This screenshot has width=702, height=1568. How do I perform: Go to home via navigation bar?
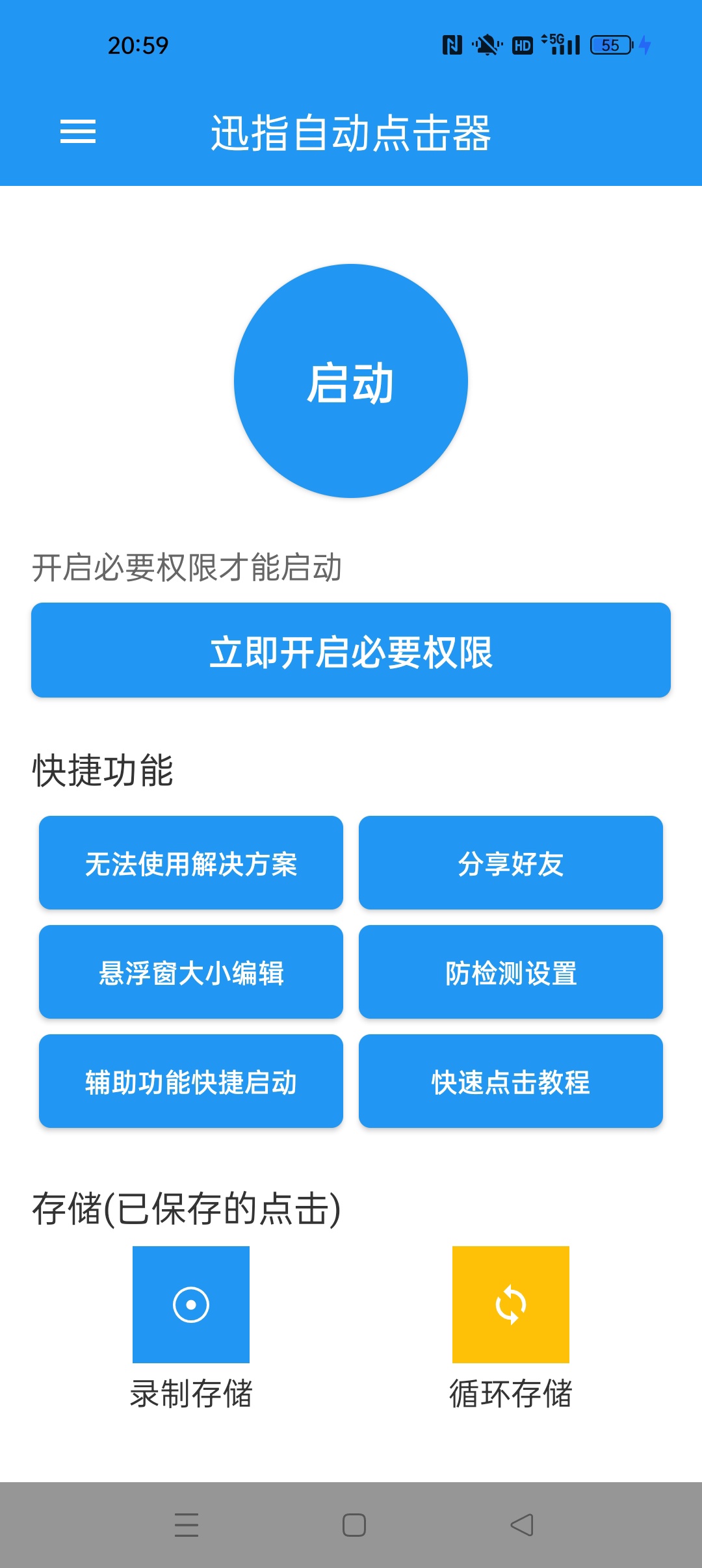point(354,1525)
